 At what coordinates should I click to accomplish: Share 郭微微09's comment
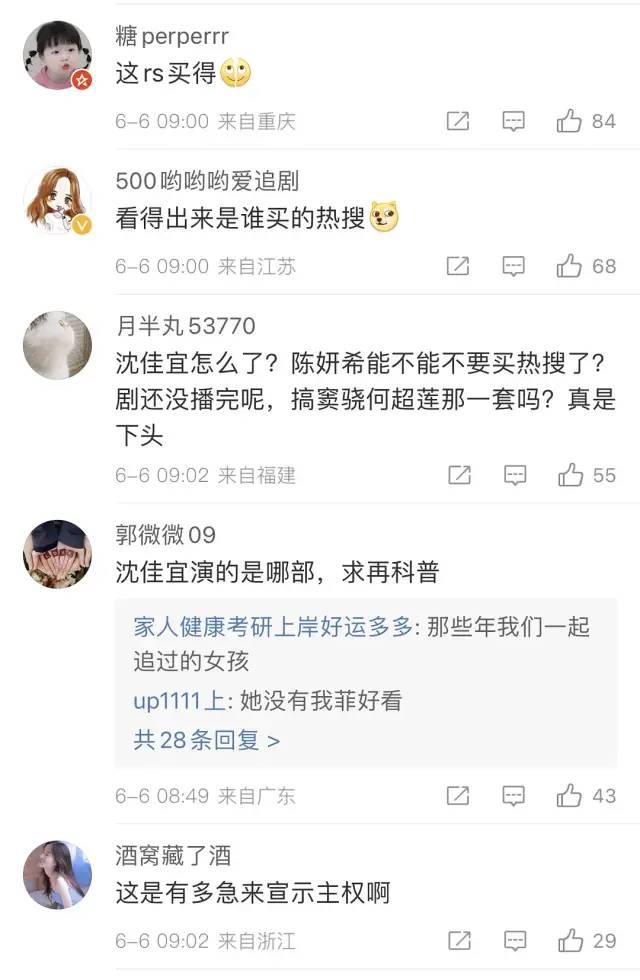click(458, 796)
